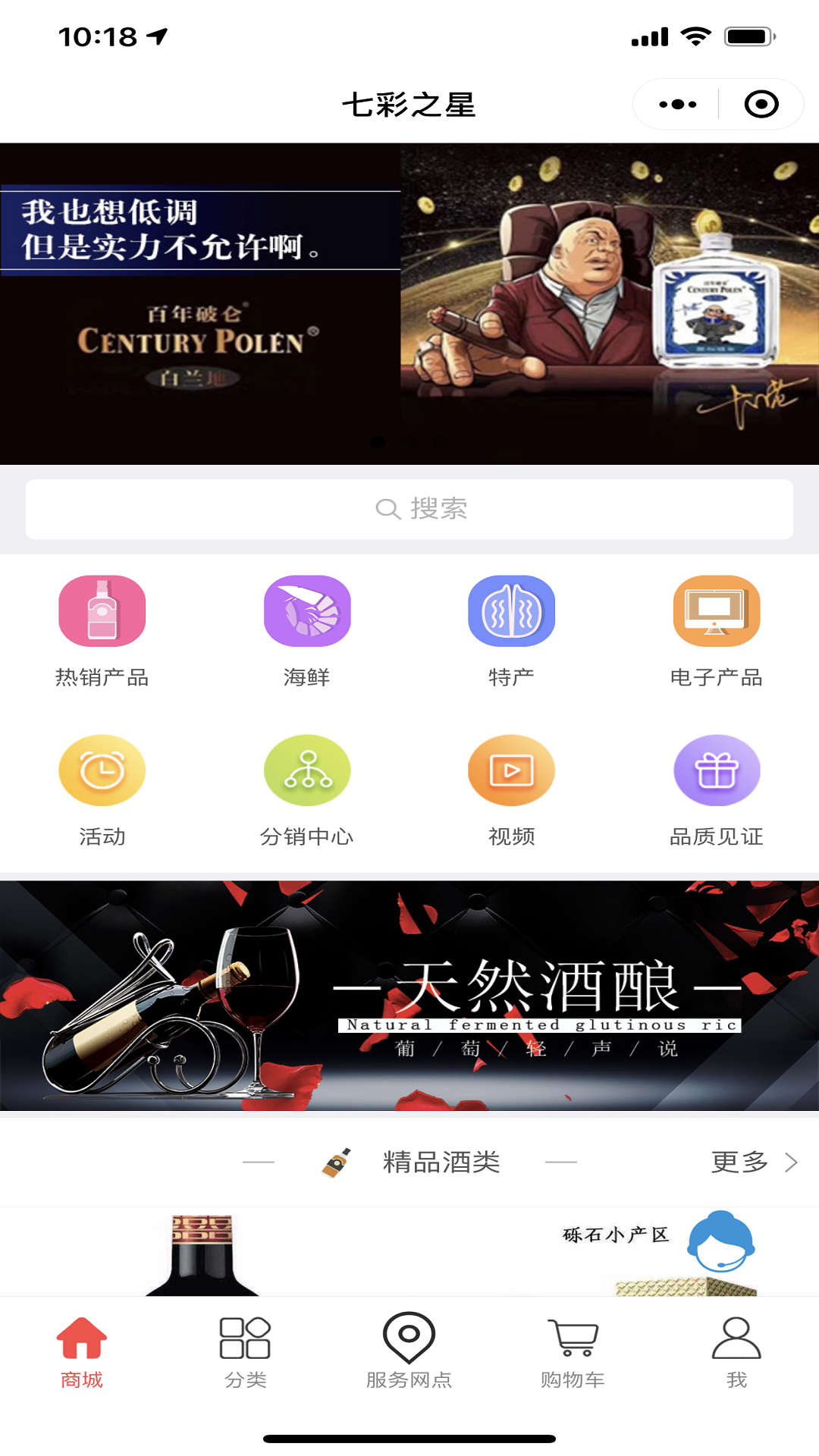View 电子产品 category
819x1456 pixels.
click(x=717, y=629)
